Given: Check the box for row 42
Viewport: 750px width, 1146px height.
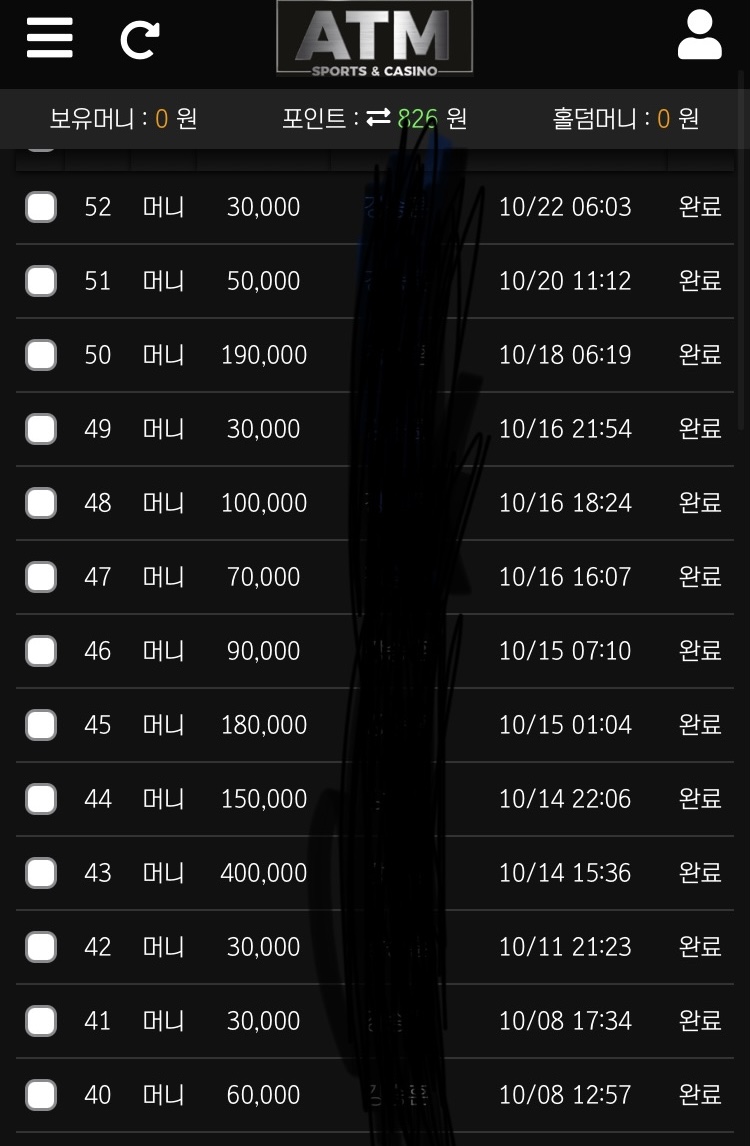Looking at the screenshot, I should 41,947.
